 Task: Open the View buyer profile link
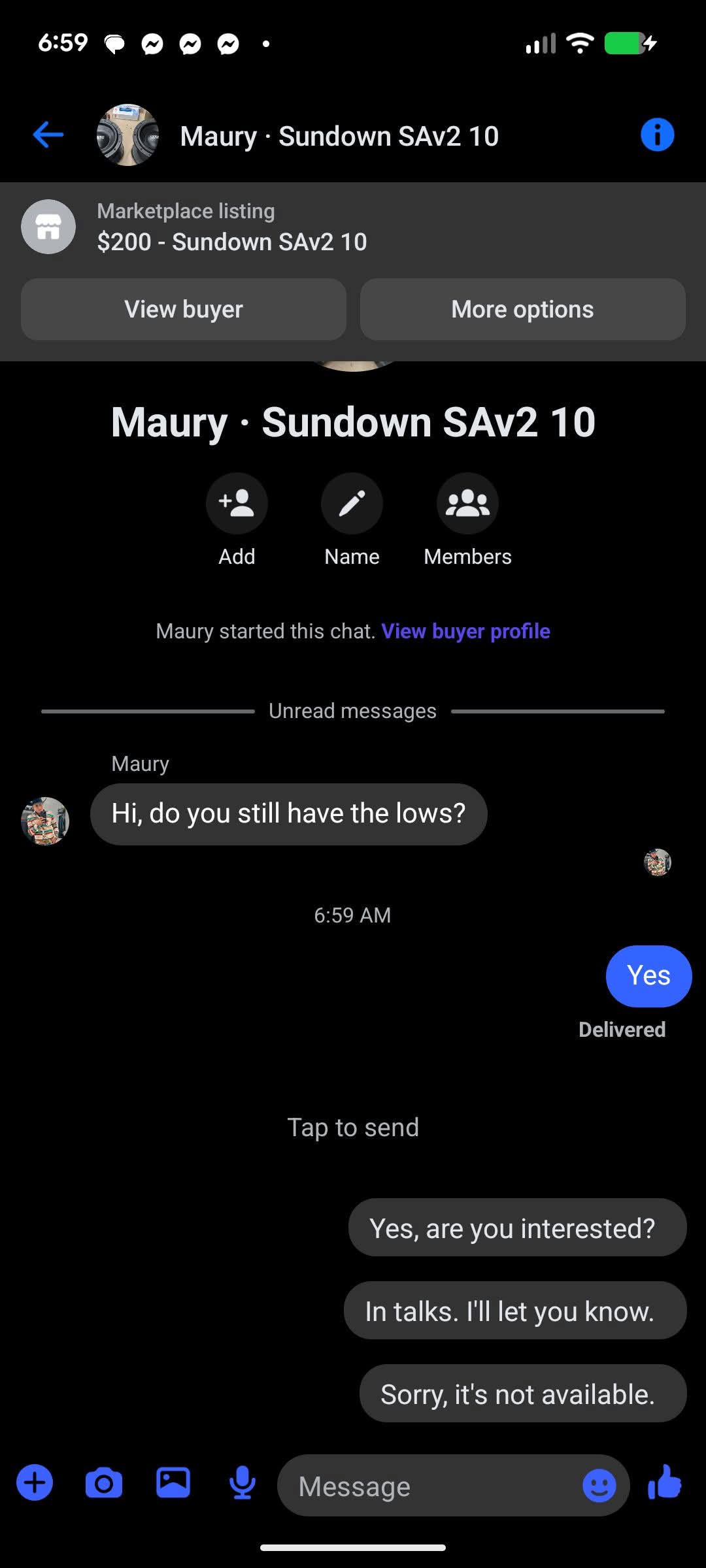pyautogui.click(x=465, y=631)
